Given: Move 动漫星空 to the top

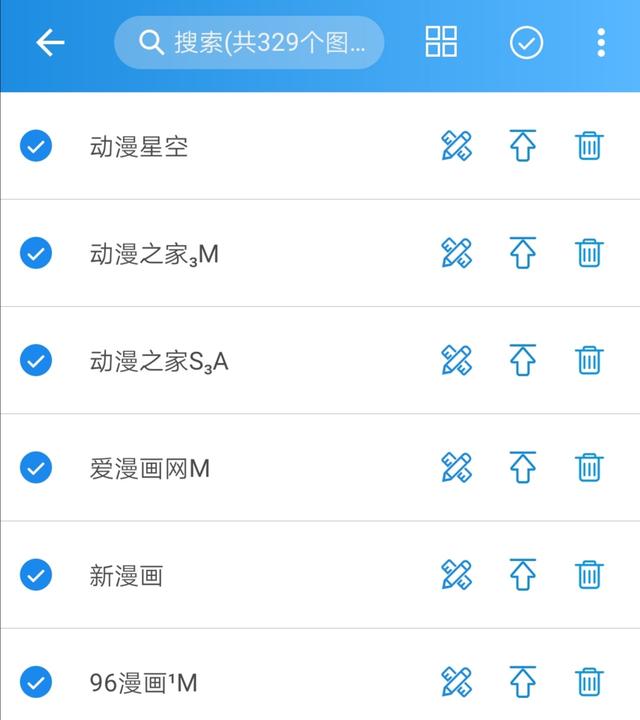Looking at the screenshot, I should (523, 147).
